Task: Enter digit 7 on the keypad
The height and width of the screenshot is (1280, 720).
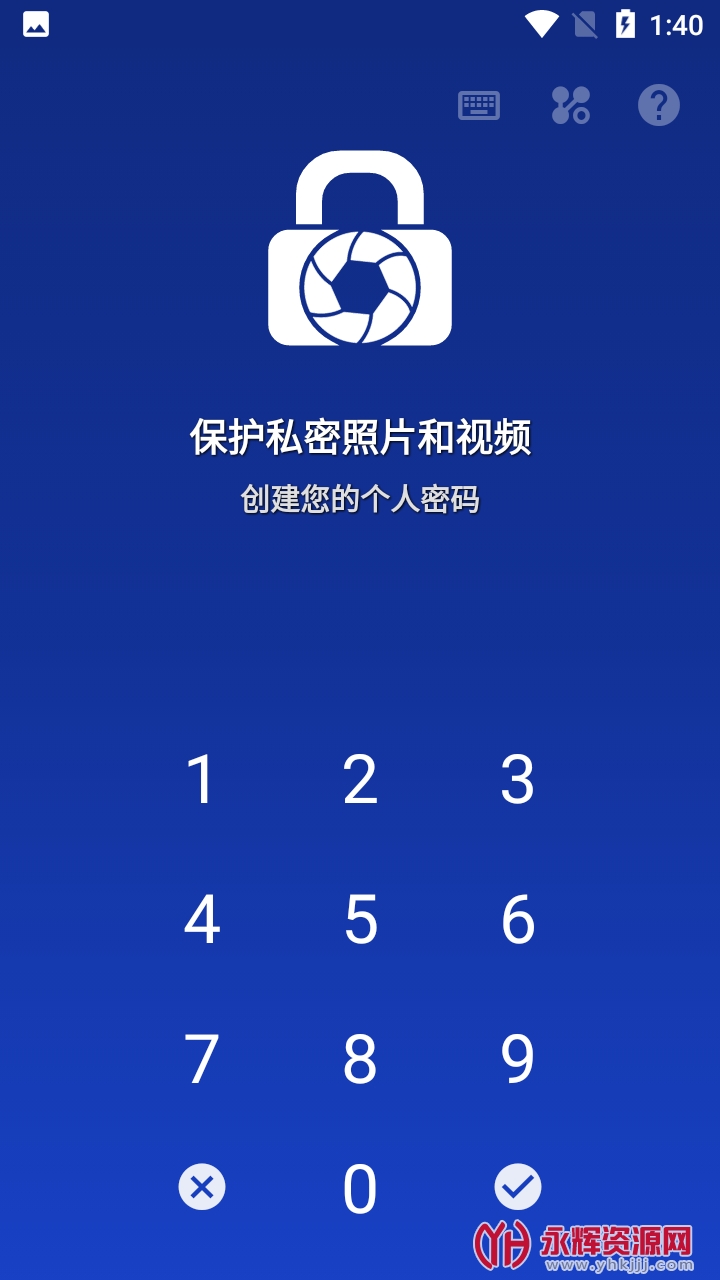Action: [x=202, y=1059]
